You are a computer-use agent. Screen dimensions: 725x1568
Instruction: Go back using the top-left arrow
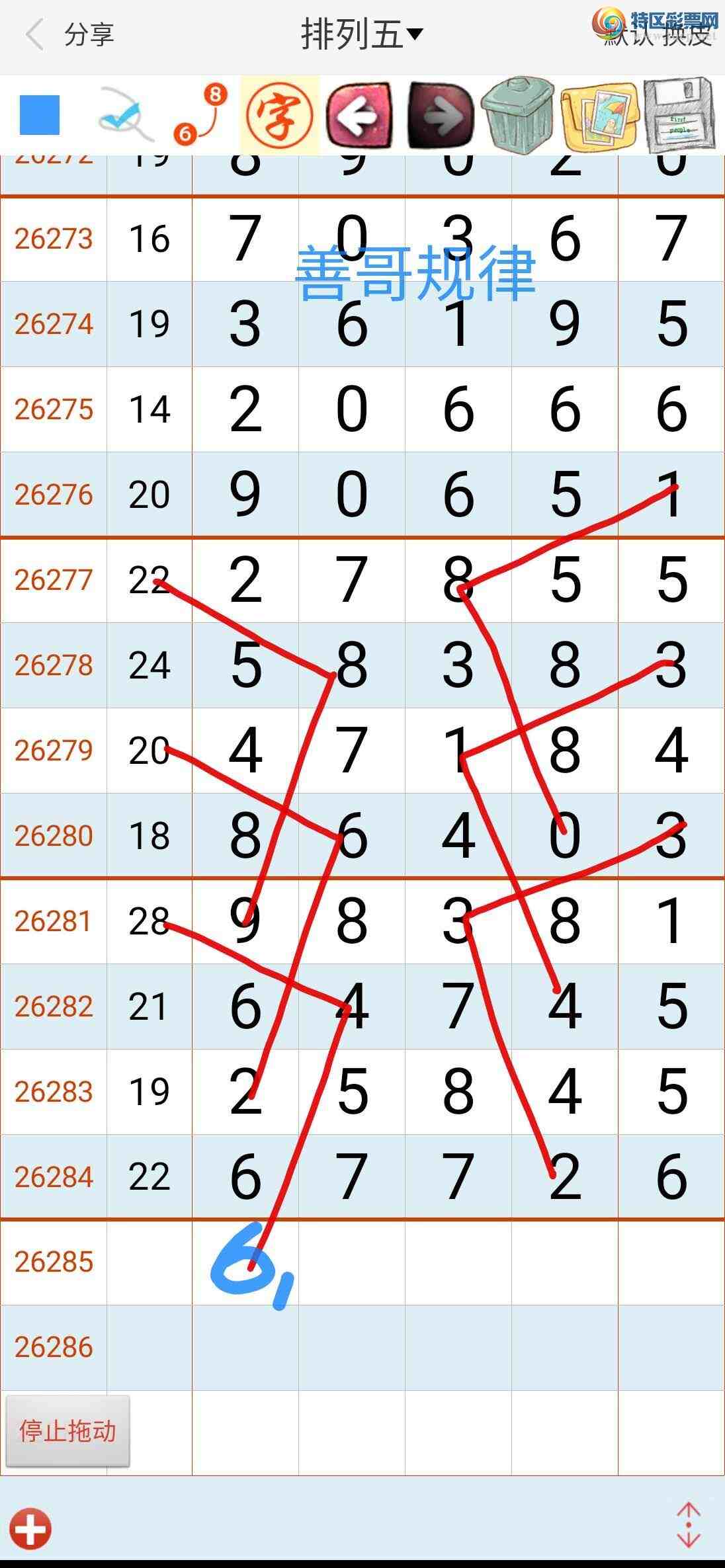click(x=34, y=34)
